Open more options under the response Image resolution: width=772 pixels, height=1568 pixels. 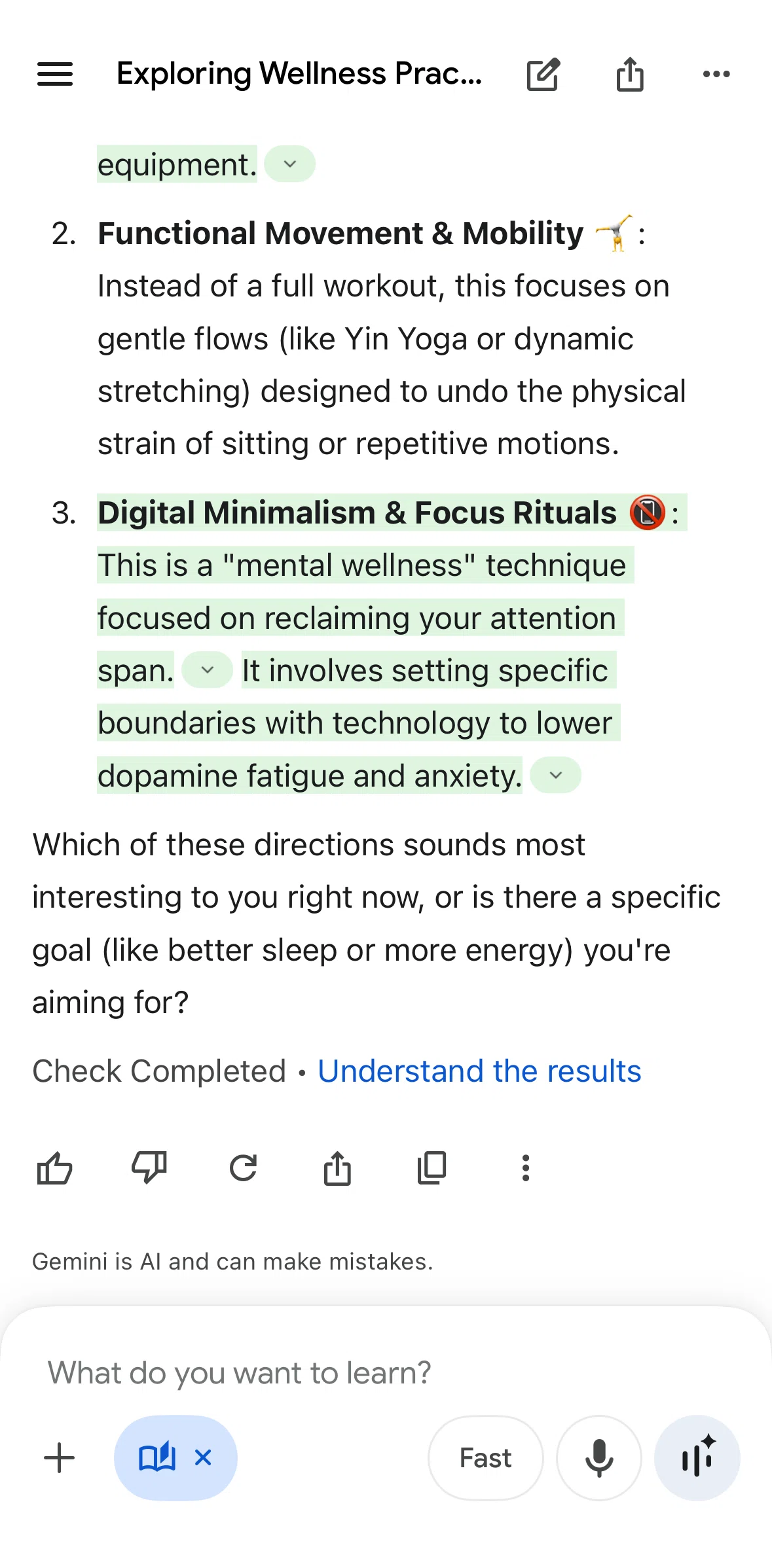[525, 1168]
